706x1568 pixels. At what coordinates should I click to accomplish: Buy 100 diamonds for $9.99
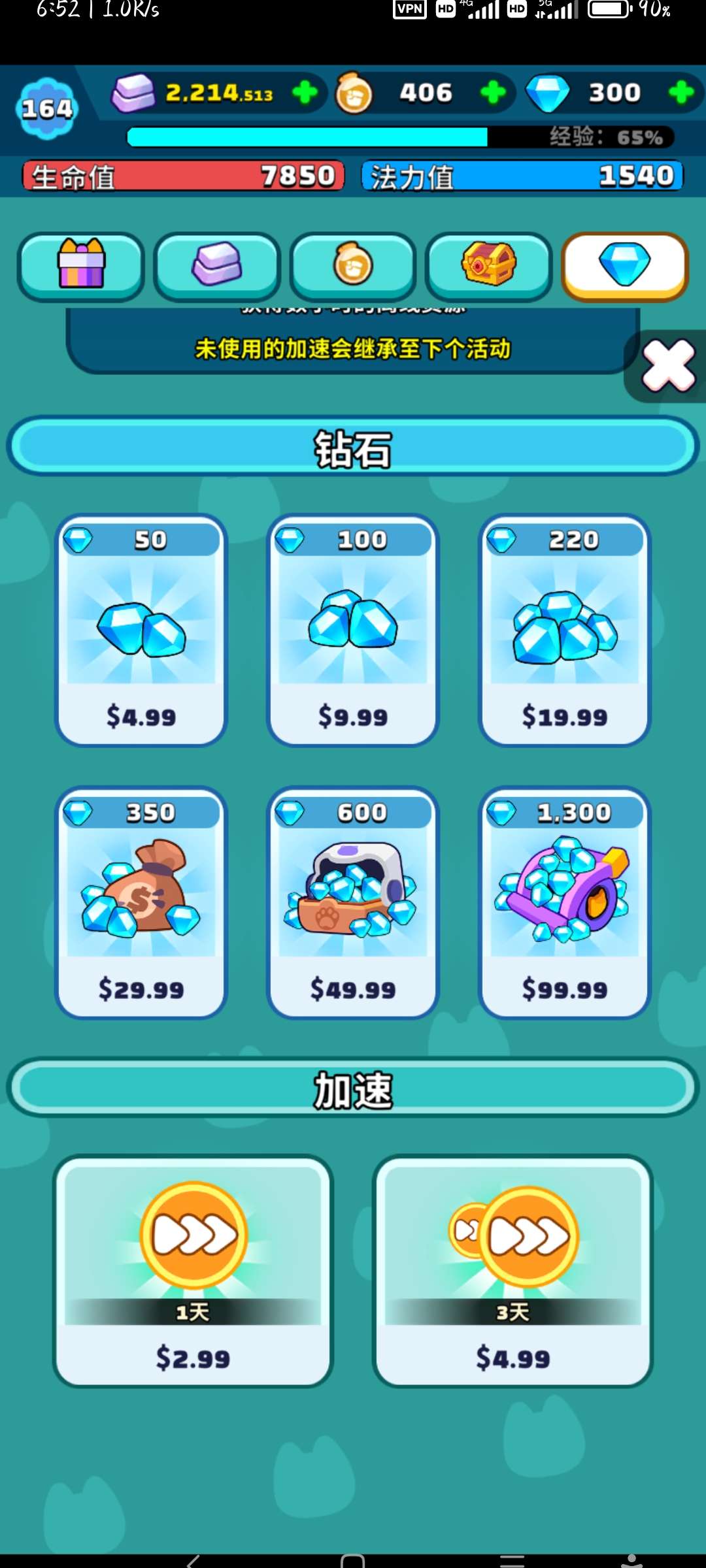tap(353, 630)
